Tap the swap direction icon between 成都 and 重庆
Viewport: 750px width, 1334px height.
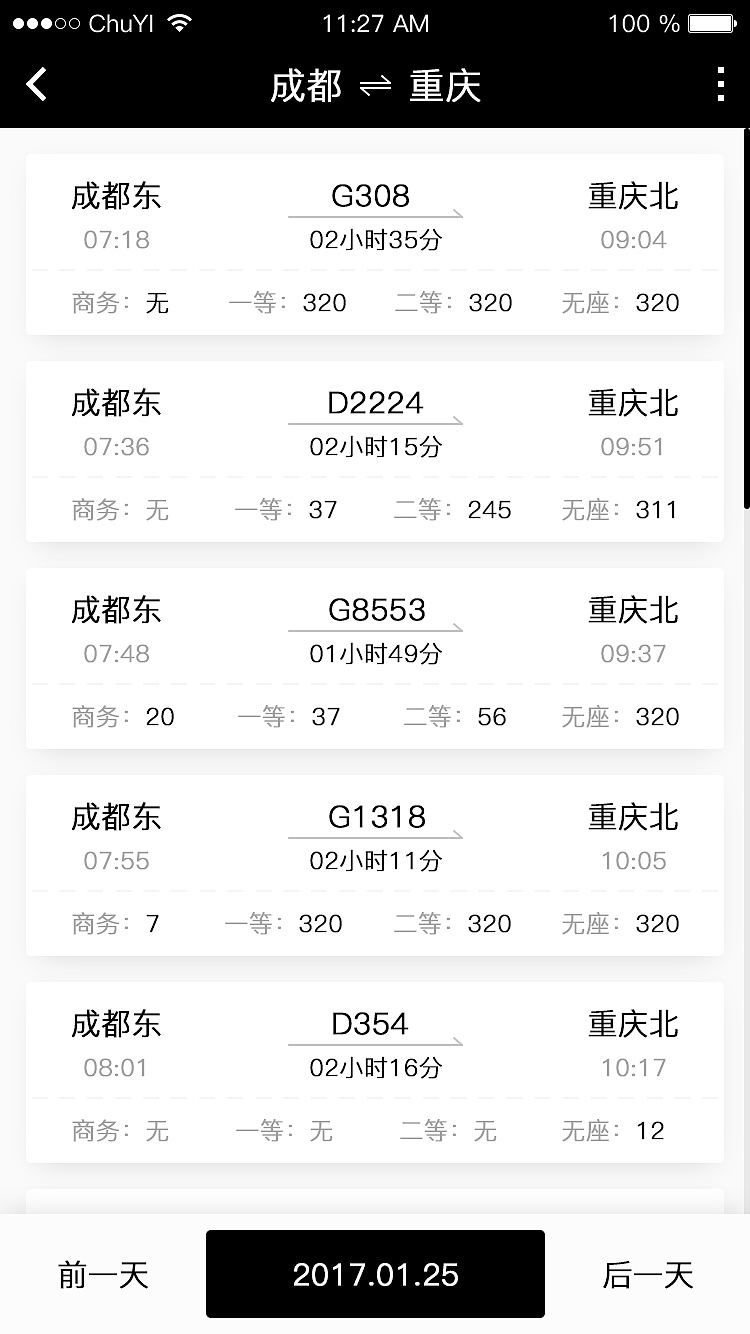372,87
